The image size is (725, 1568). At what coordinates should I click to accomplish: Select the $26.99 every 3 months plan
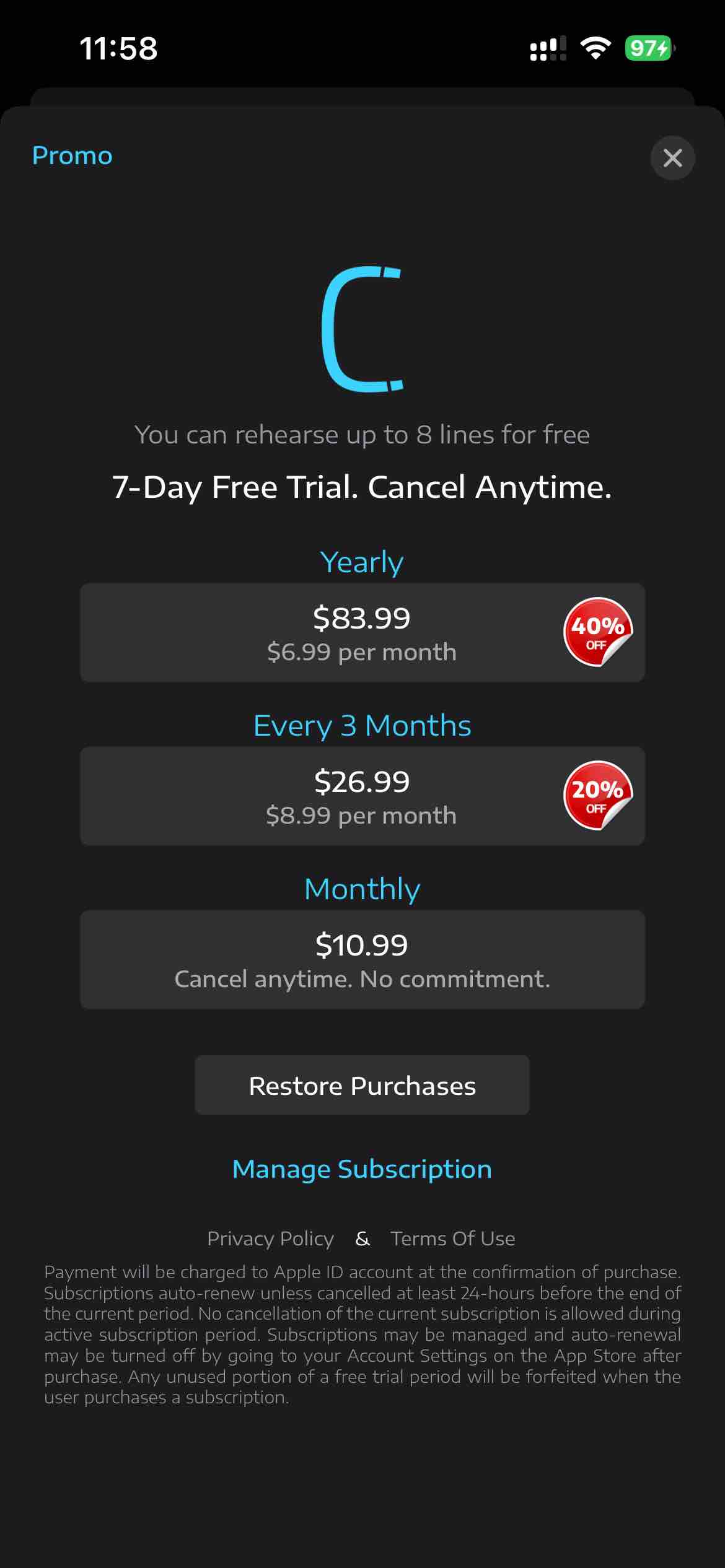point(362,796)
